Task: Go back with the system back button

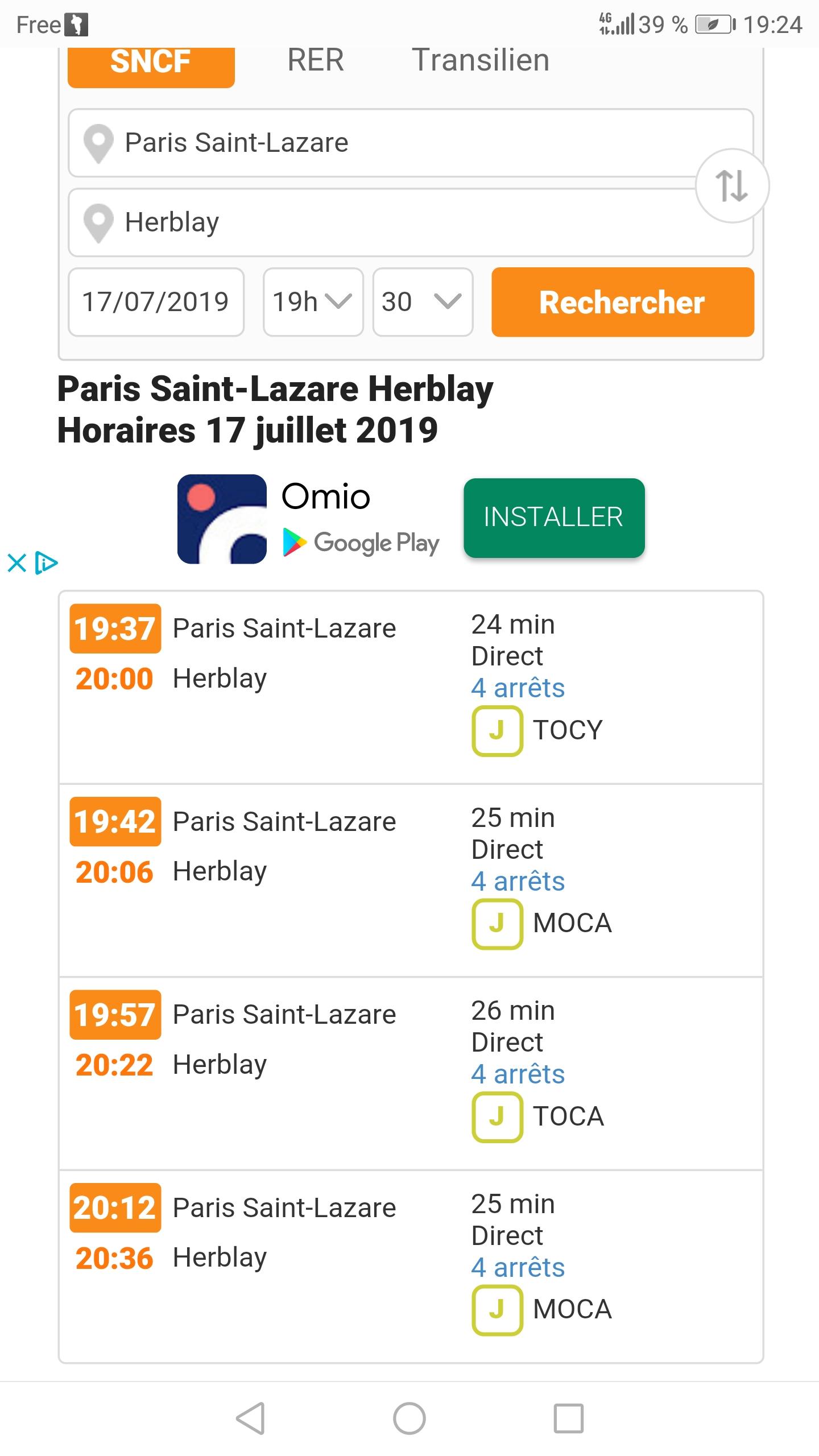Action: [x=250, y=1418]
